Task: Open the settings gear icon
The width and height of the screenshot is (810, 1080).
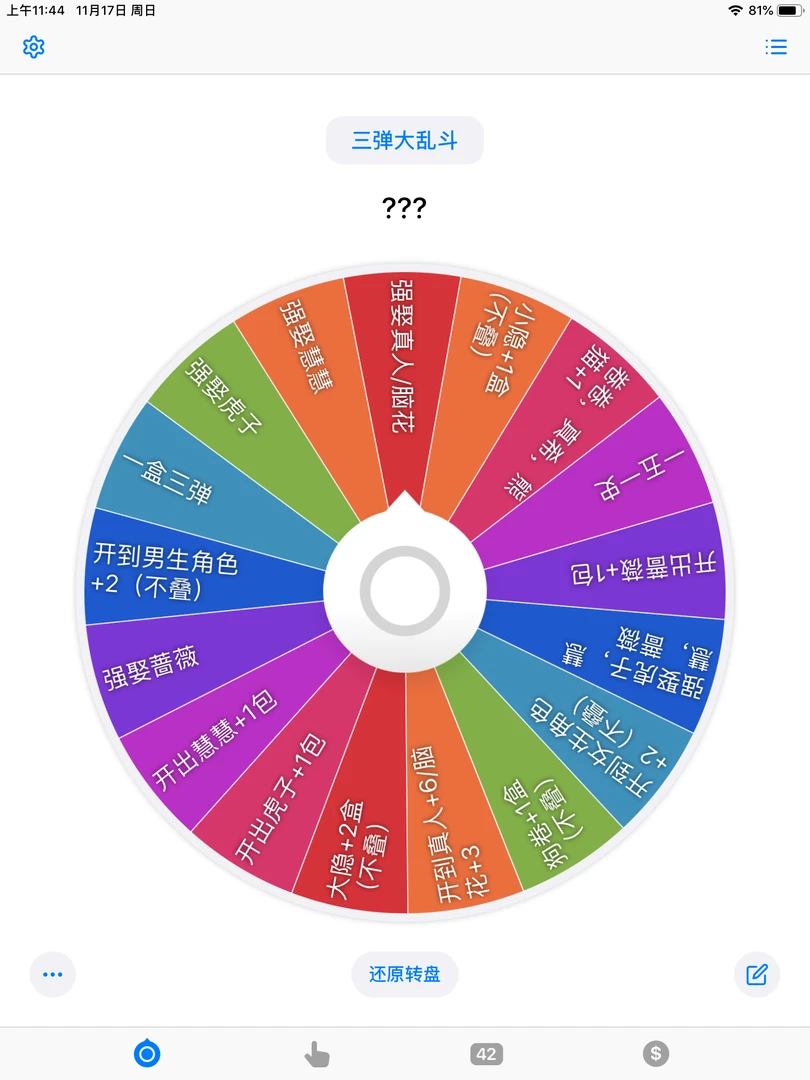Action: coord(33,47)
